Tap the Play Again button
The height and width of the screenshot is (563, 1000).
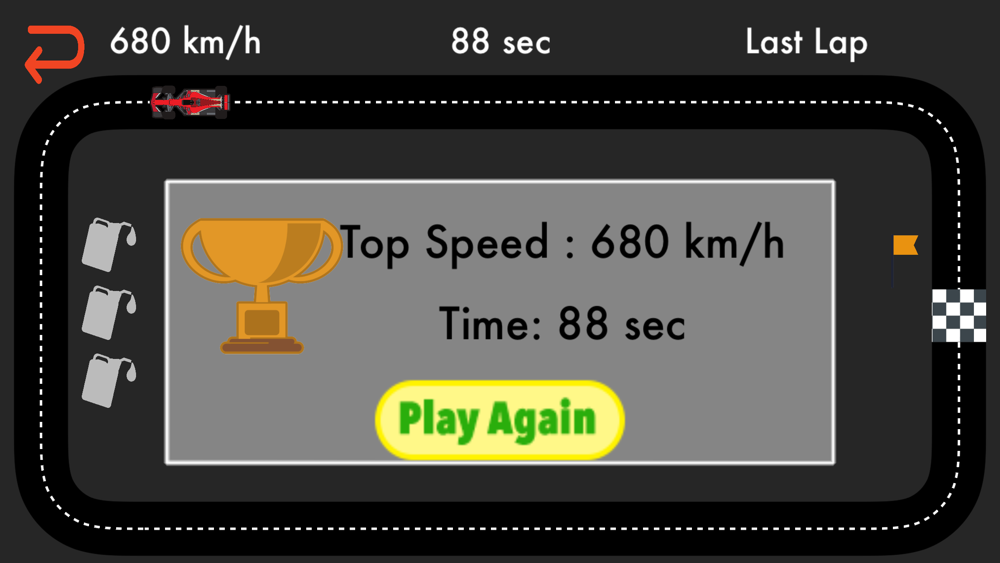[499, 419]
